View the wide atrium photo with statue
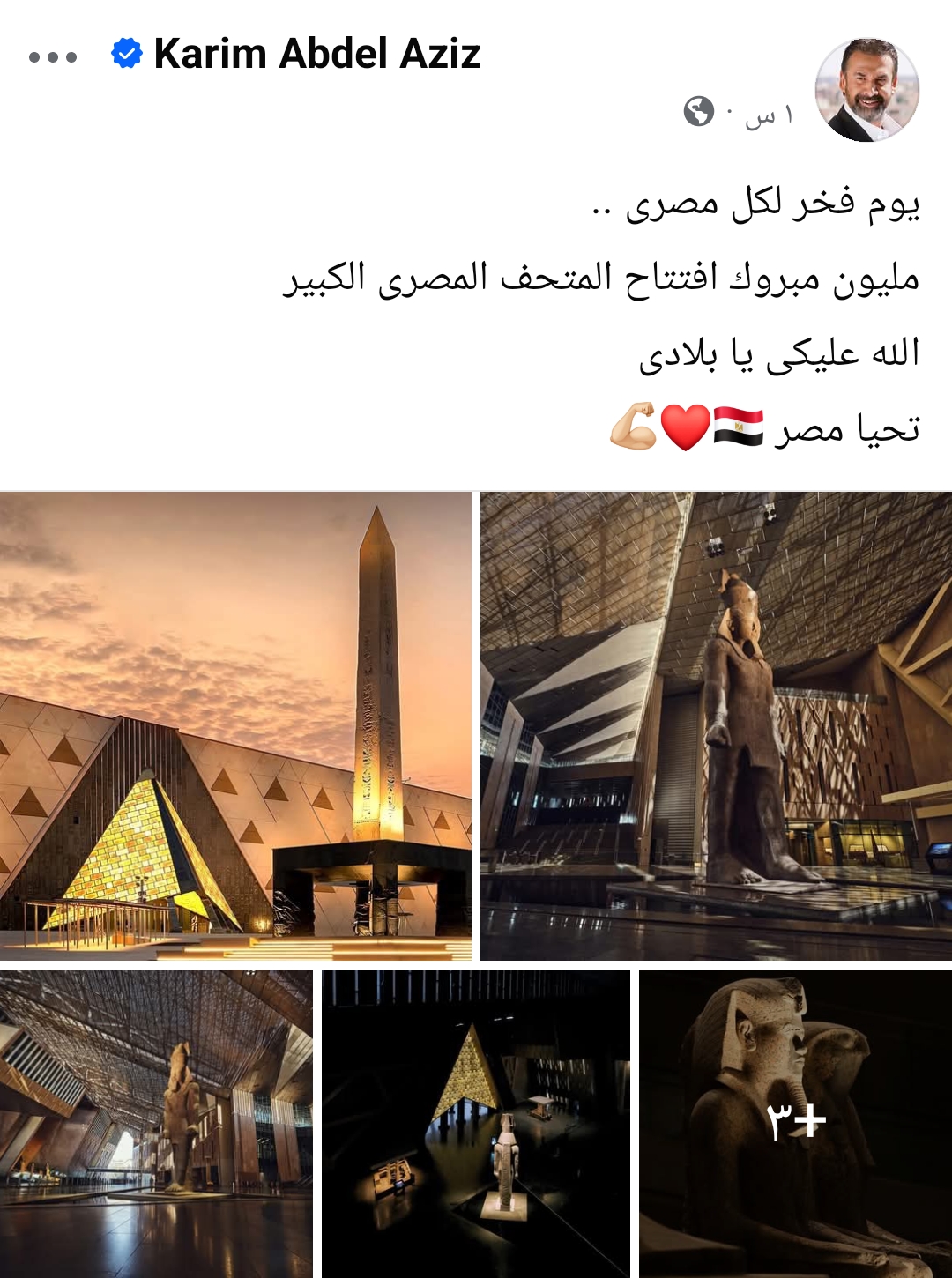952x1278 pixels. (156, 1123)
